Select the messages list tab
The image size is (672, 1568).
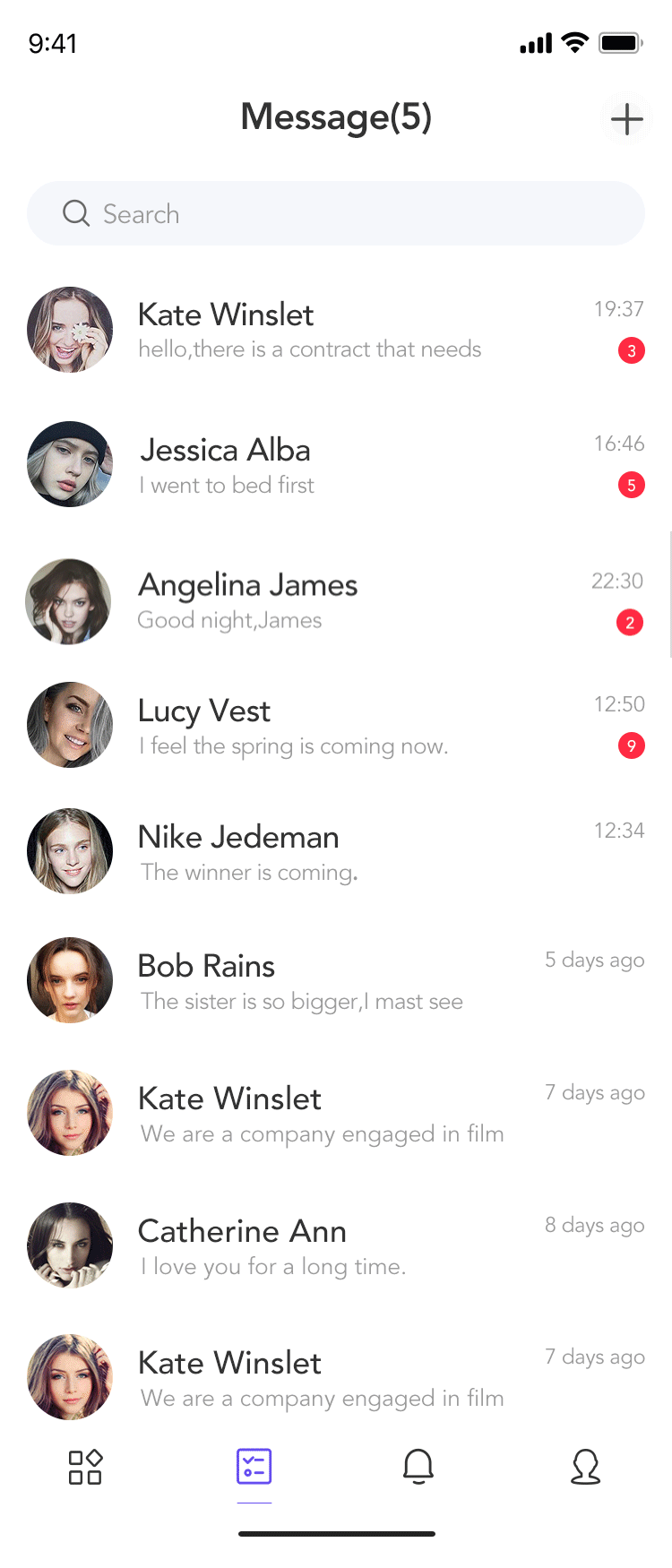coord(254,1467)
